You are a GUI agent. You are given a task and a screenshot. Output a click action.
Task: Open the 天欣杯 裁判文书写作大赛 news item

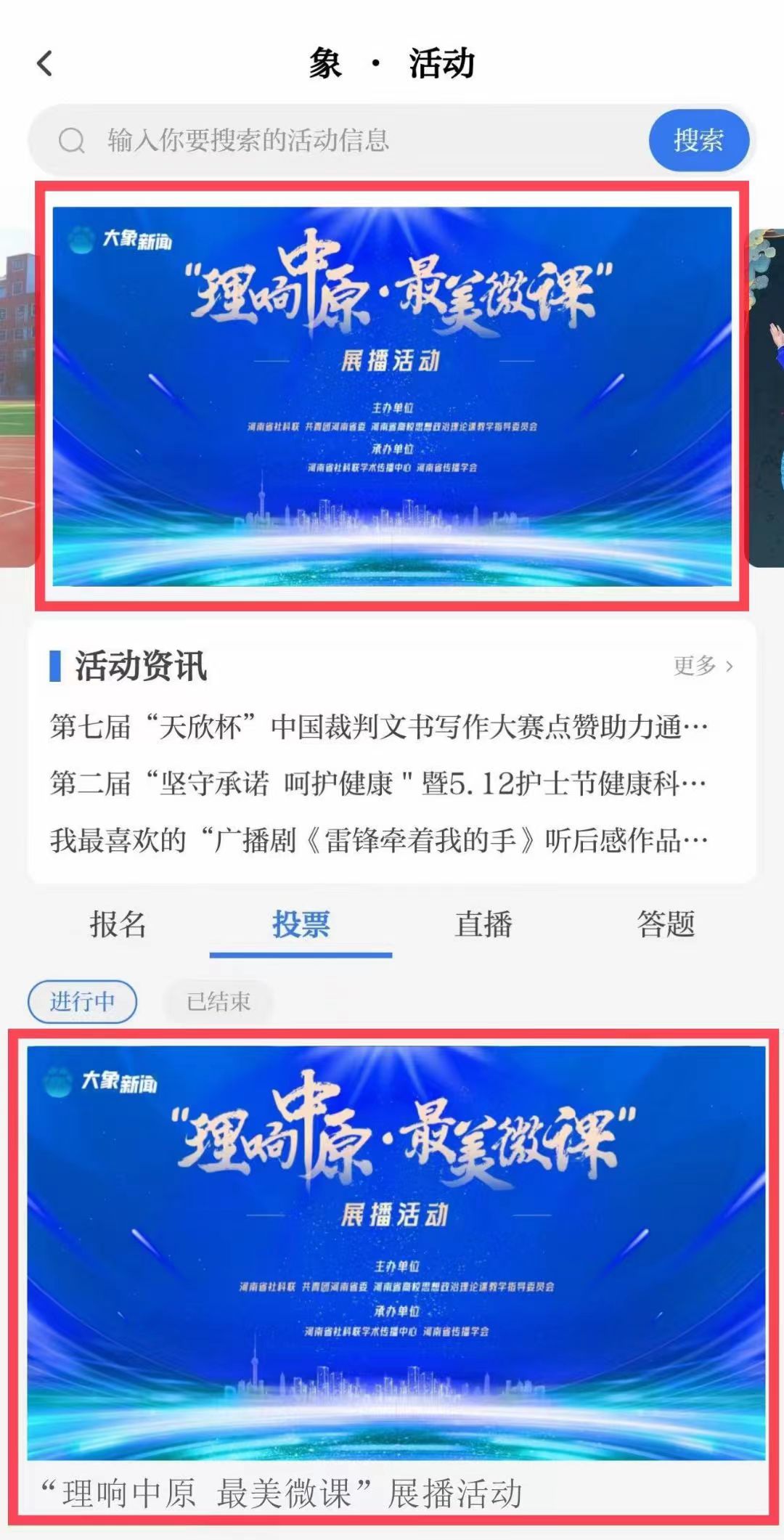(377, 727)
